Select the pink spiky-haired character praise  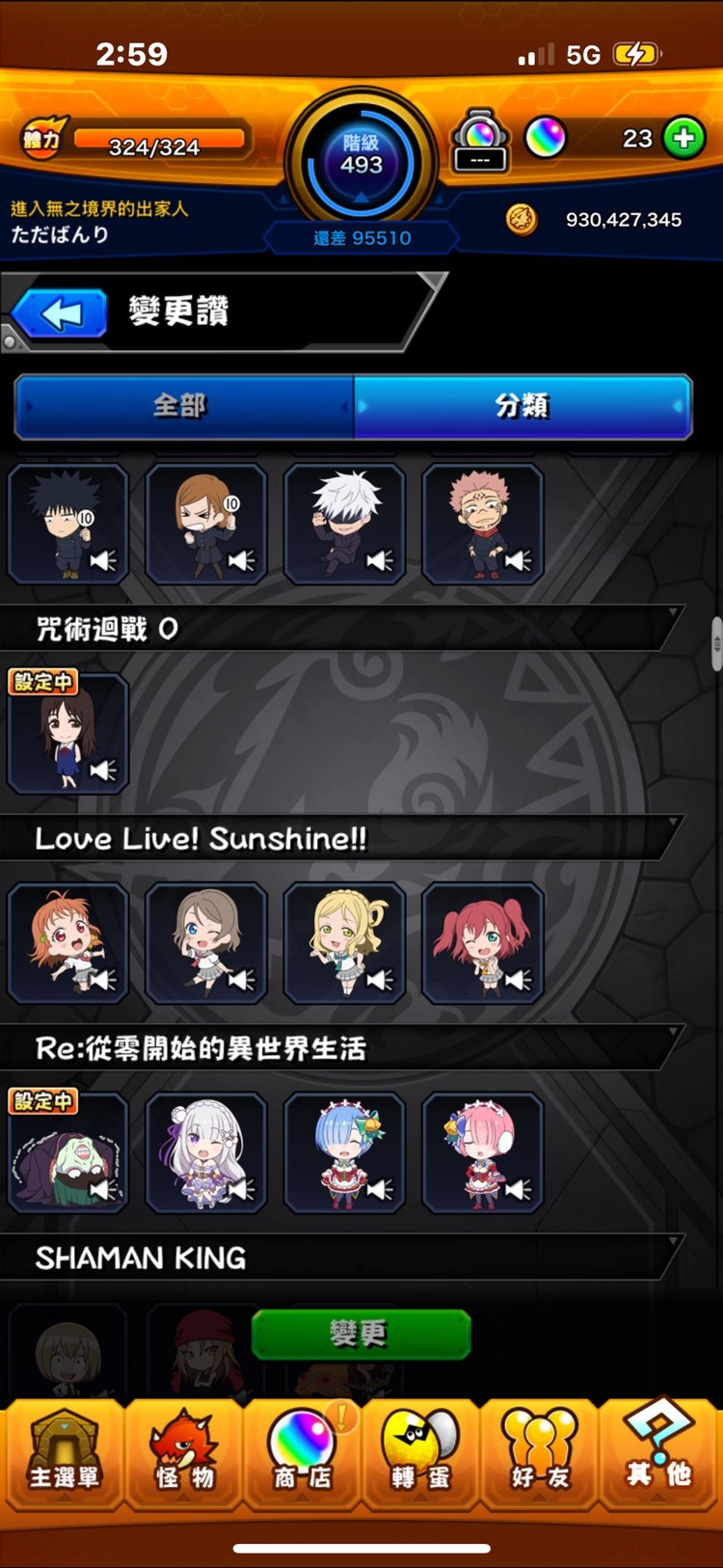pyautogui.click(x=482, y=524)
